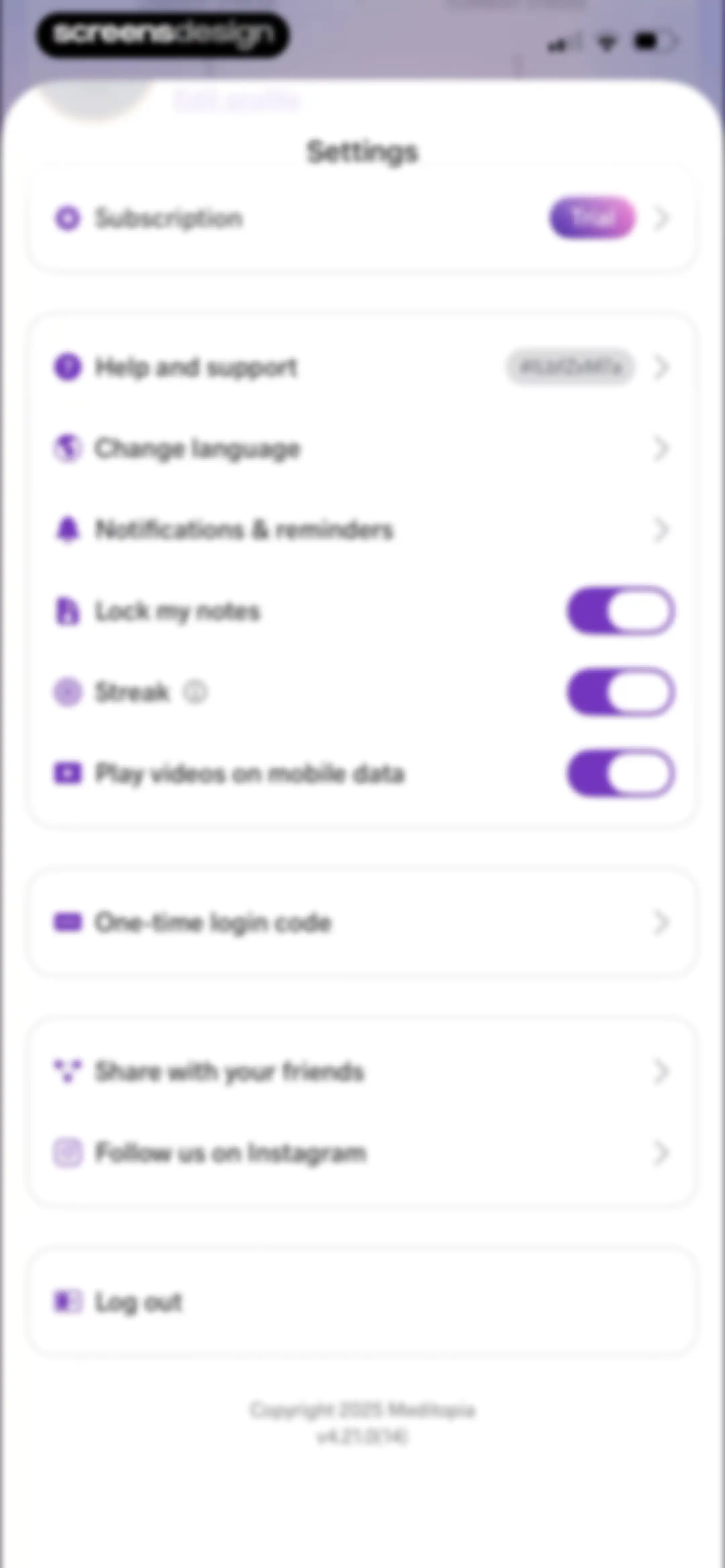
Task: Toggle the Lock my notes switch
Action: [620, 610]
